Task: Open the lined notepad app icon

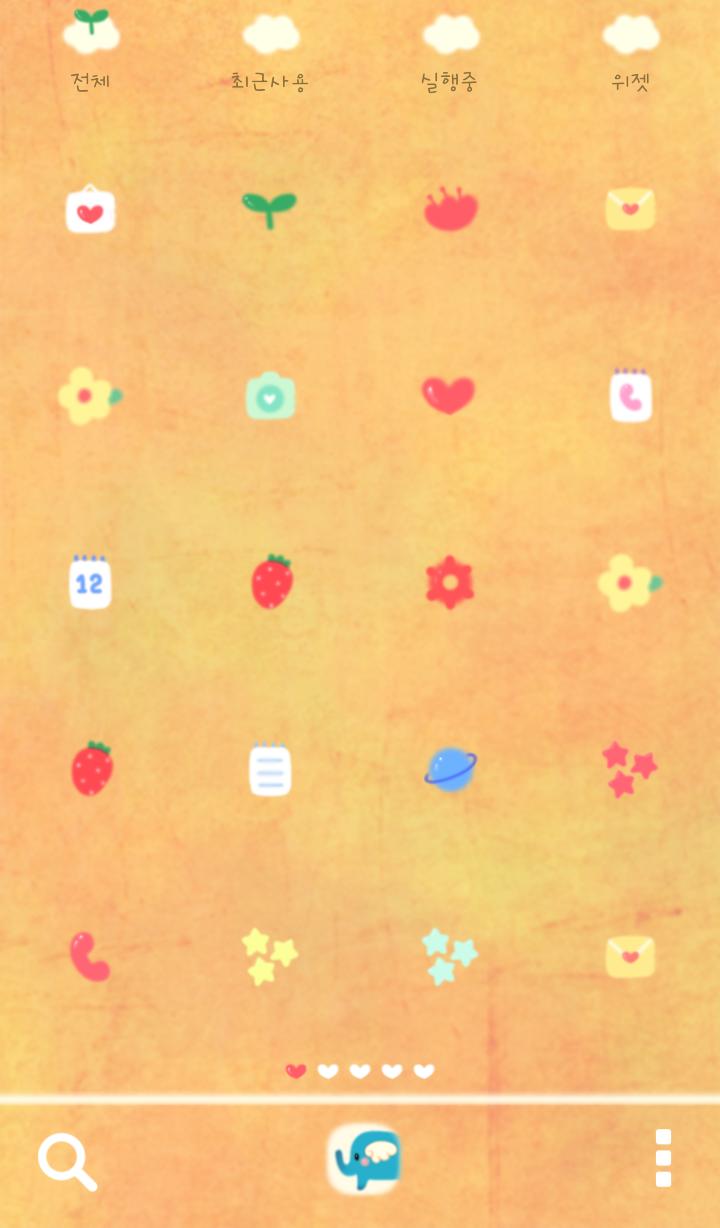Action: pyautogui.click(x=270, y=769)
